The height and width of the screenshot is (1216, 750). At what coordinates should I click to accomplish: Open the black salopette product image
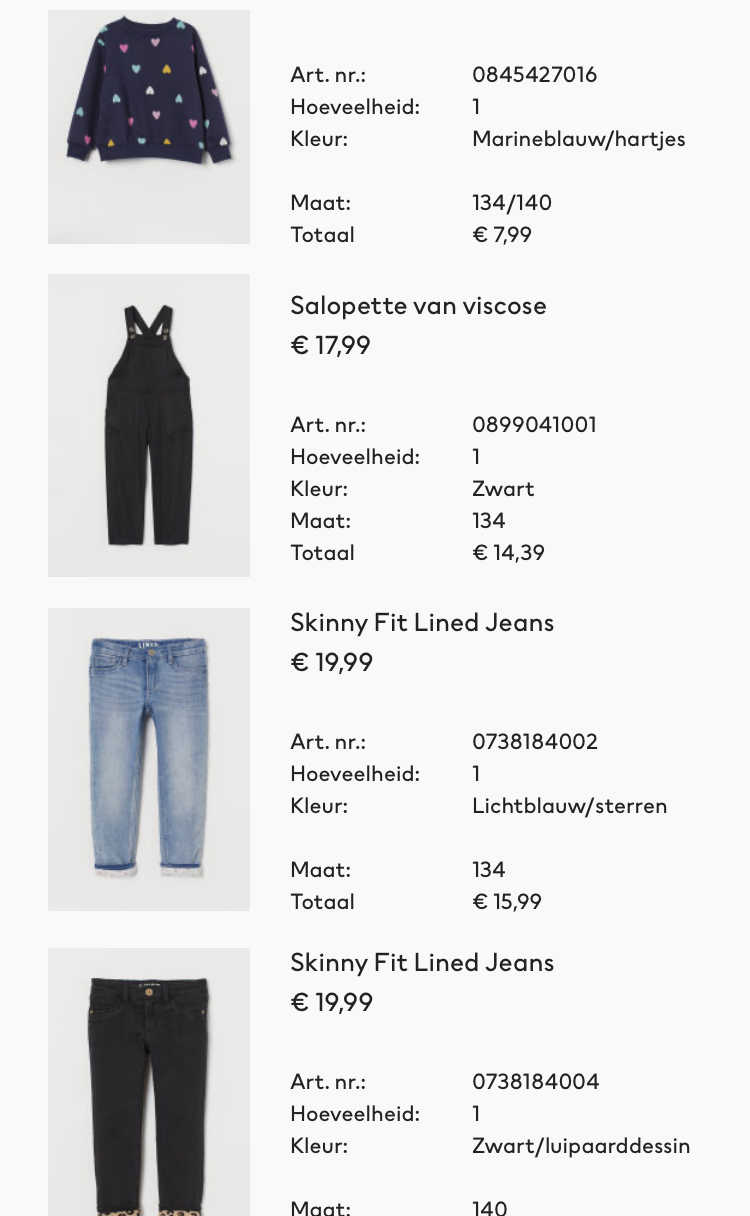click(149, 425)
